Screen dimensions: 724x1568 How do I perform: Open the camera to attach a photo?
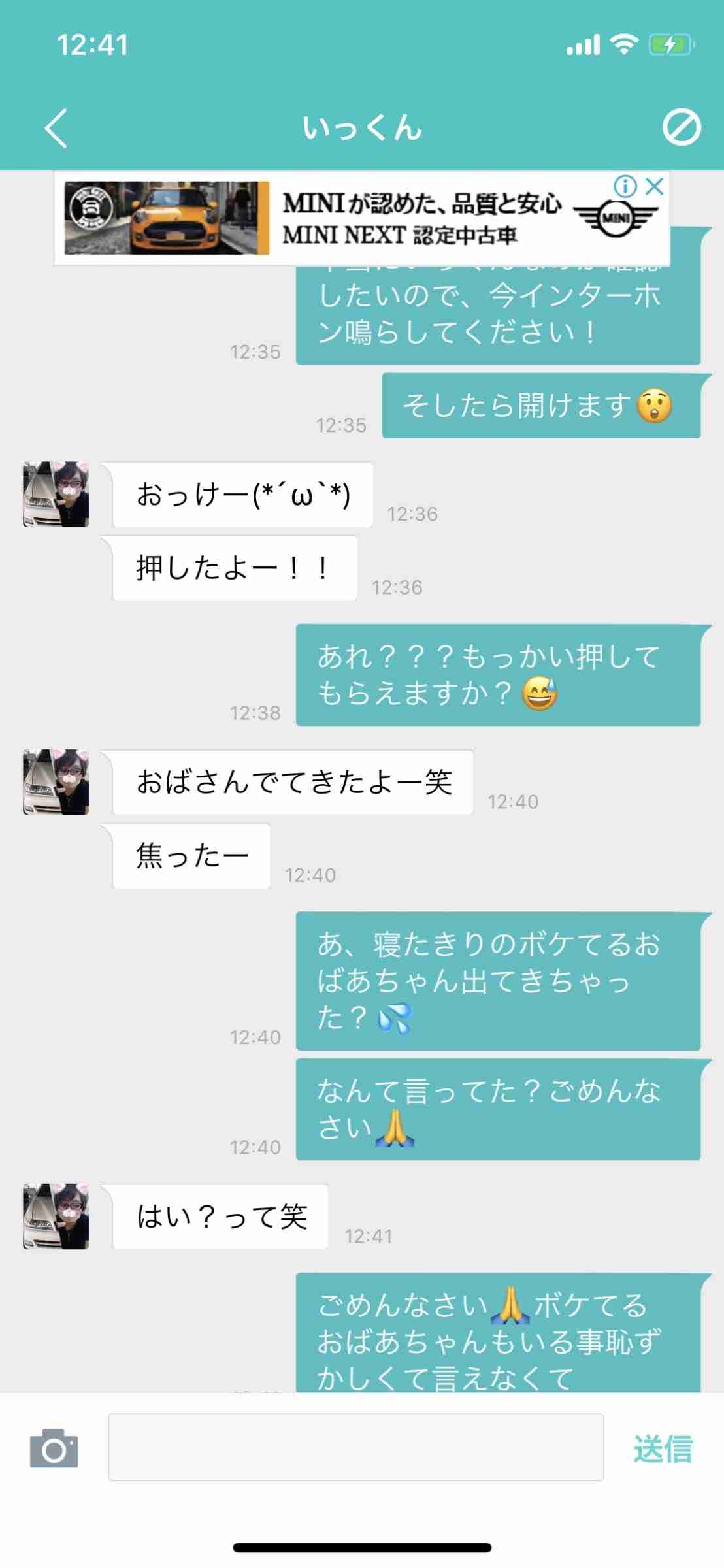[x=54, y=1448]
